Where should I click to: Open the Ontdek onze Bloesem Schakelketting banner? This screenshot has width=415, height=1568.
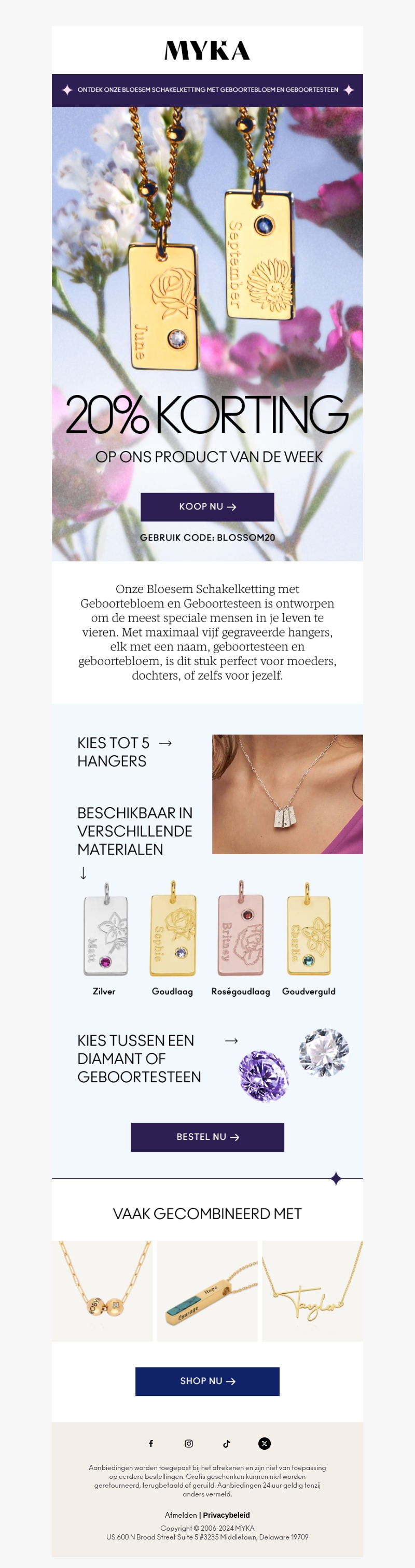[x=207, y=90]
